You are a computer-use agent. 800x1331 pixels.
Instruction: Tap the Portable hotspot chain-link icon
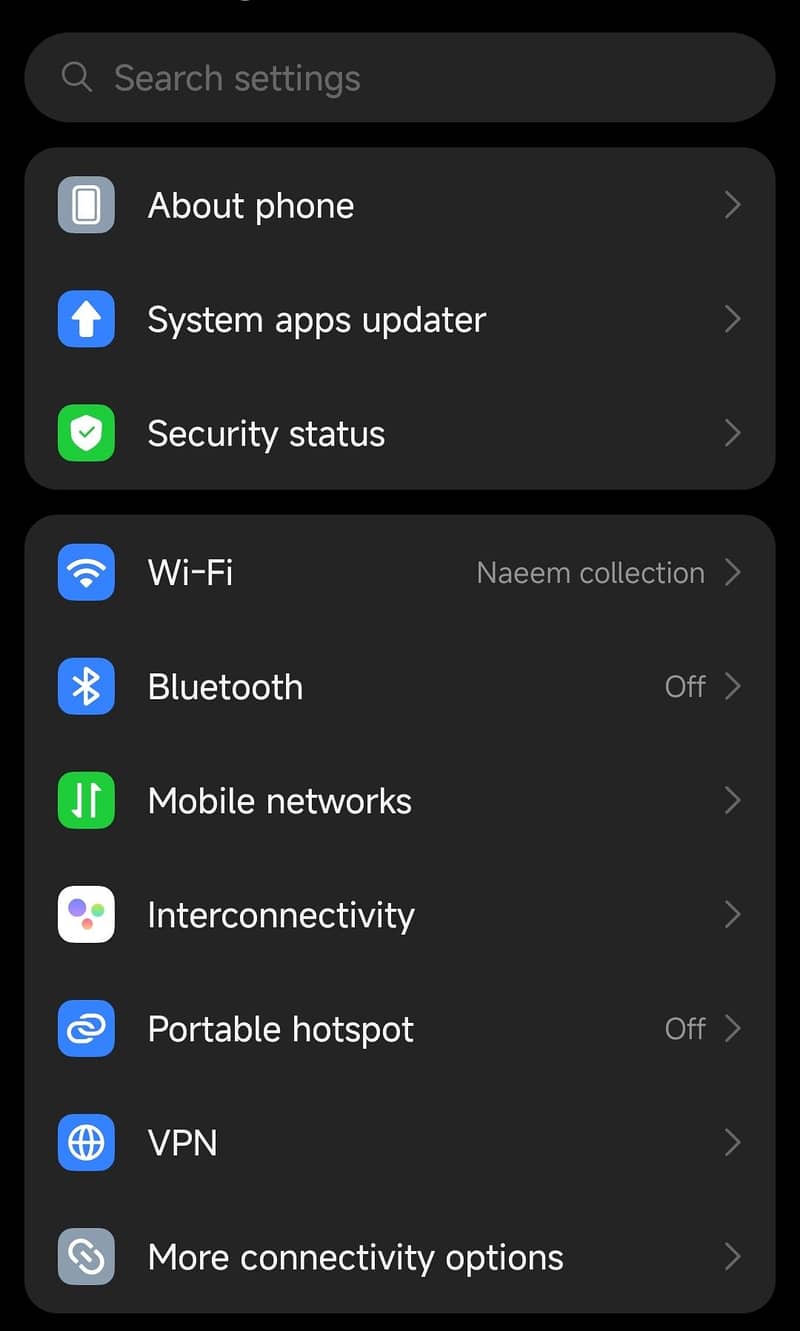click(86, 1028)
